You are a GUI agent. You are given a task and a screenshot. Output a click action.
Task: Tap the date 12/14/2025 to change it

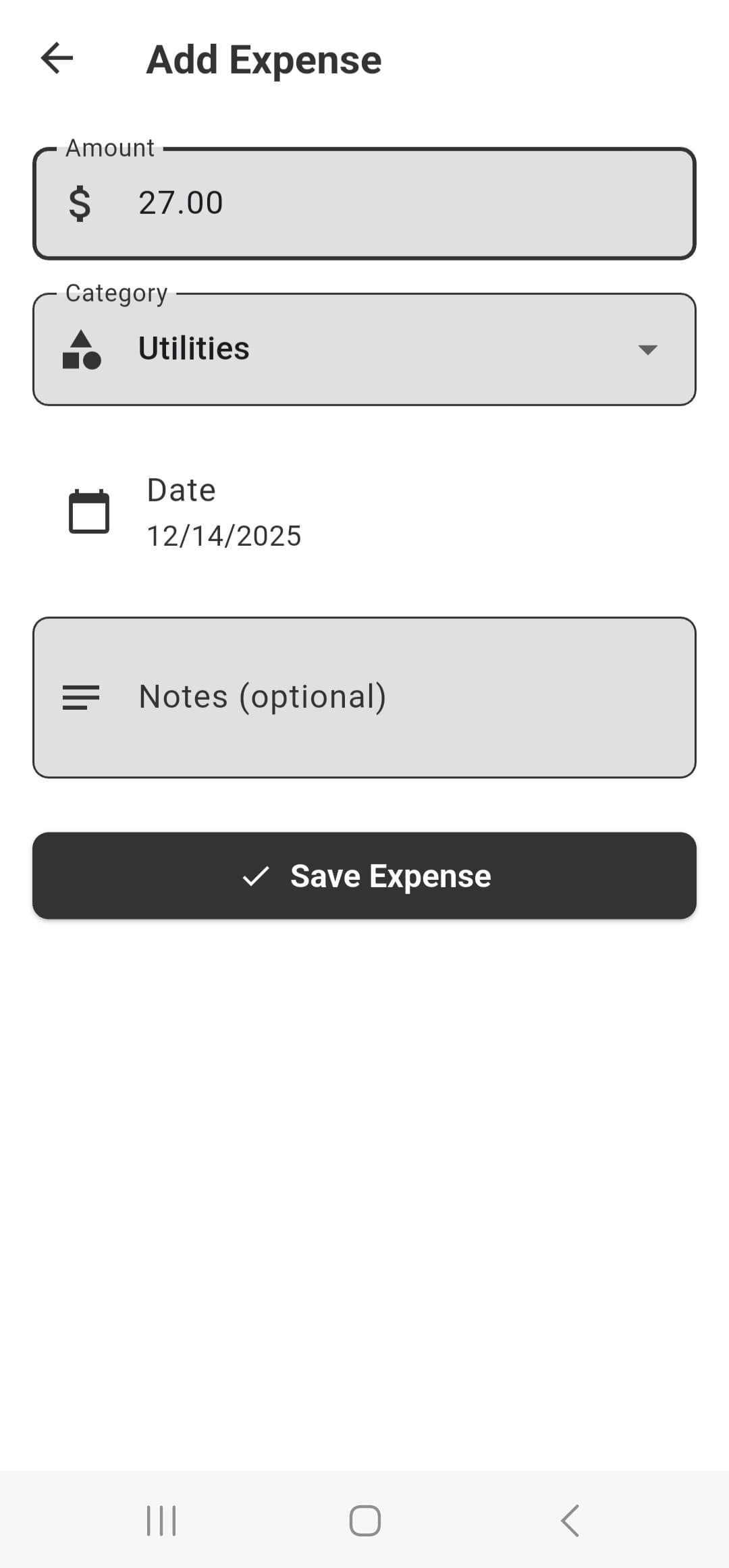click(225, 535)
